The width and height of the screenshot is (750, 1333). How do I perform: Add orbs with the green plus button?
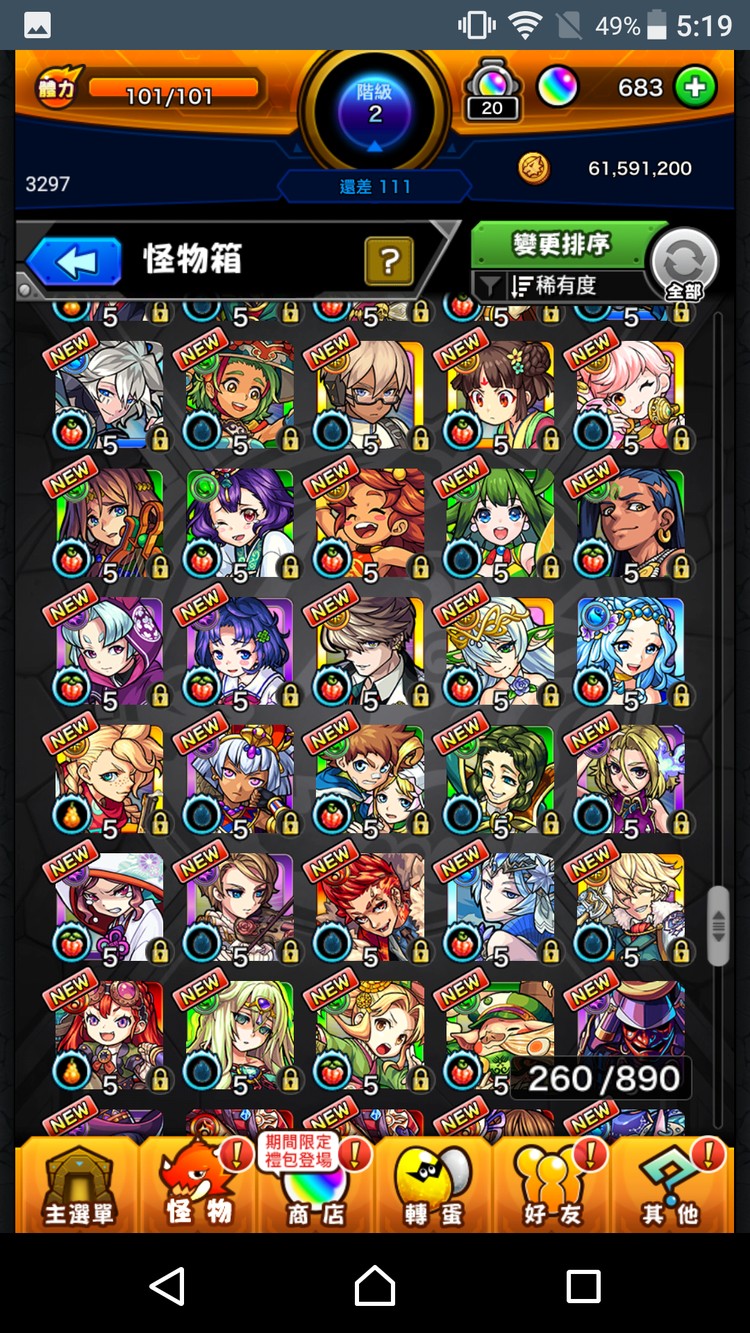[x=694, y=88]
